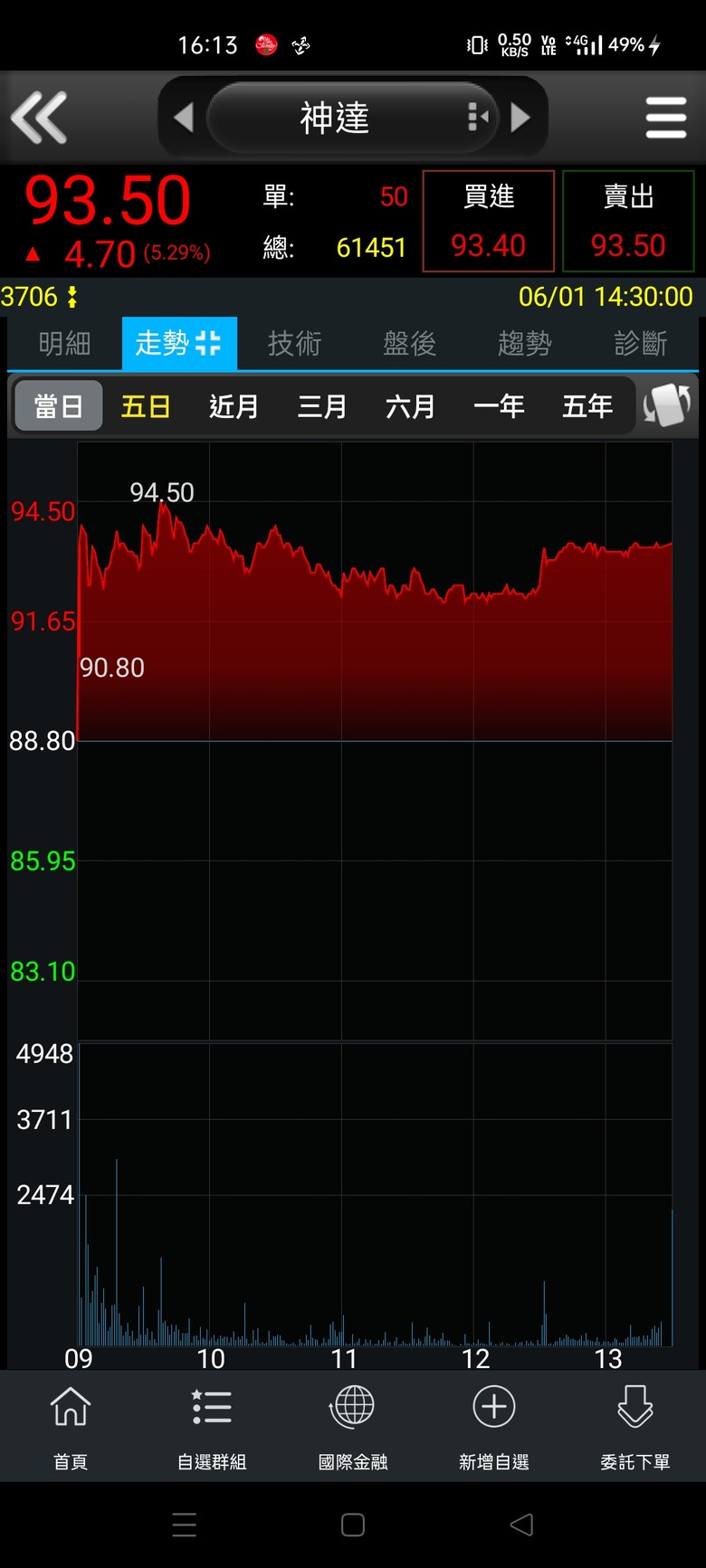This screenshot has height=1568, width=706.
Task: Switch to the next stock with right arrow
Action: tap(520, 118)
